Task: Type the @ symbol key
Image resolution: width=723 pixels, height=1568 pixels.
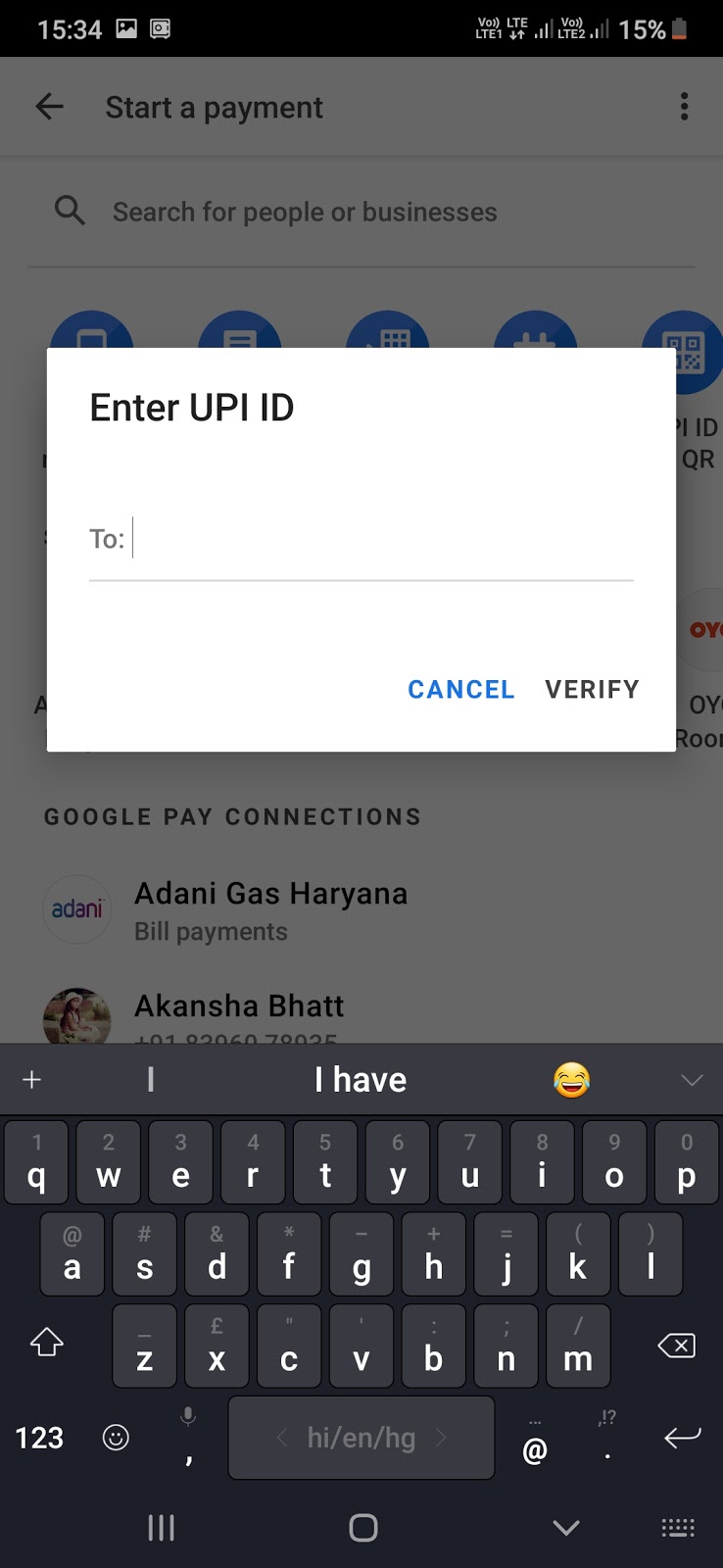Action: [x=535, y=1439]
